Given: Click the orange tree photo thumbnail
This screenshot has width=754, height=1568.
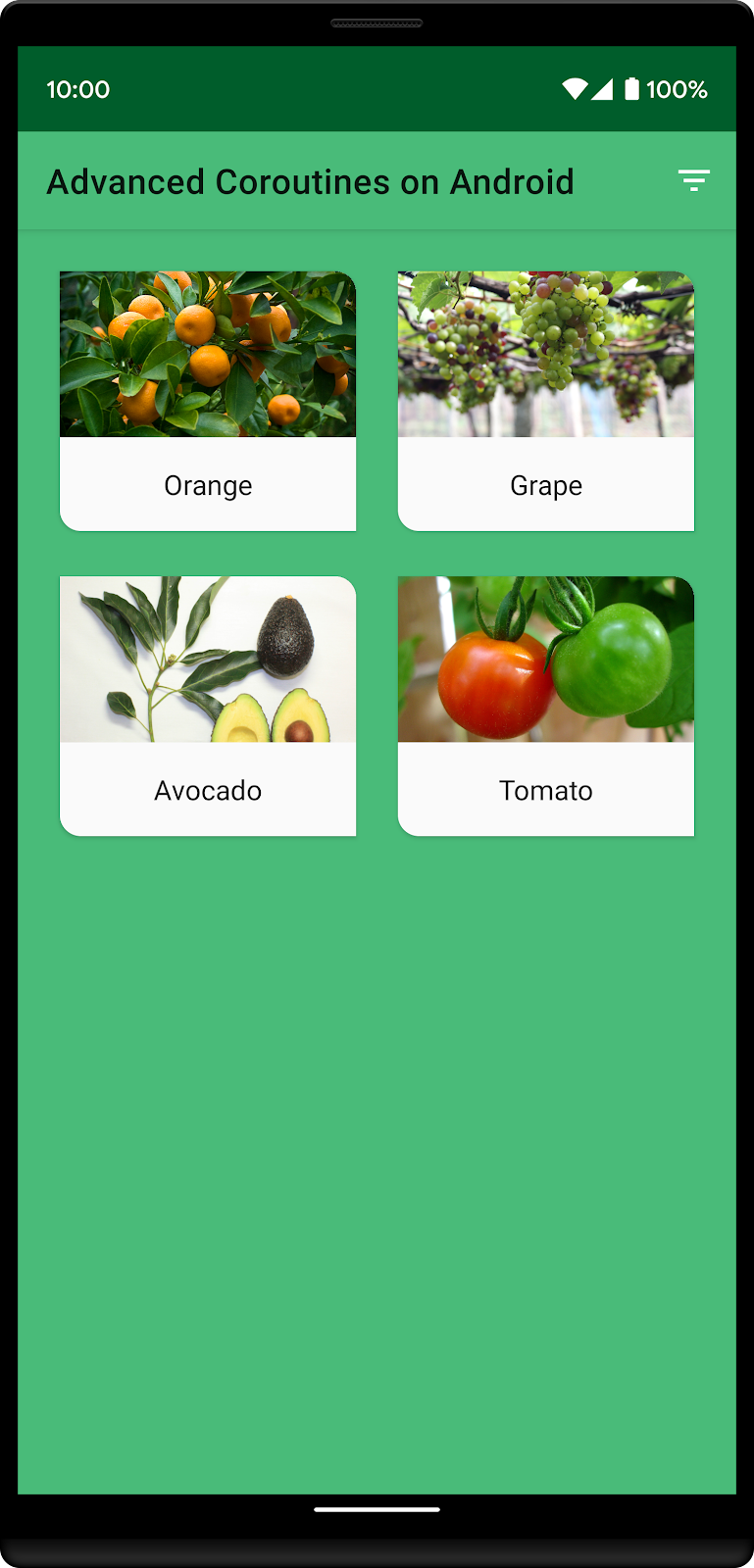Looking at the screenshot, I should click(207, 354).
